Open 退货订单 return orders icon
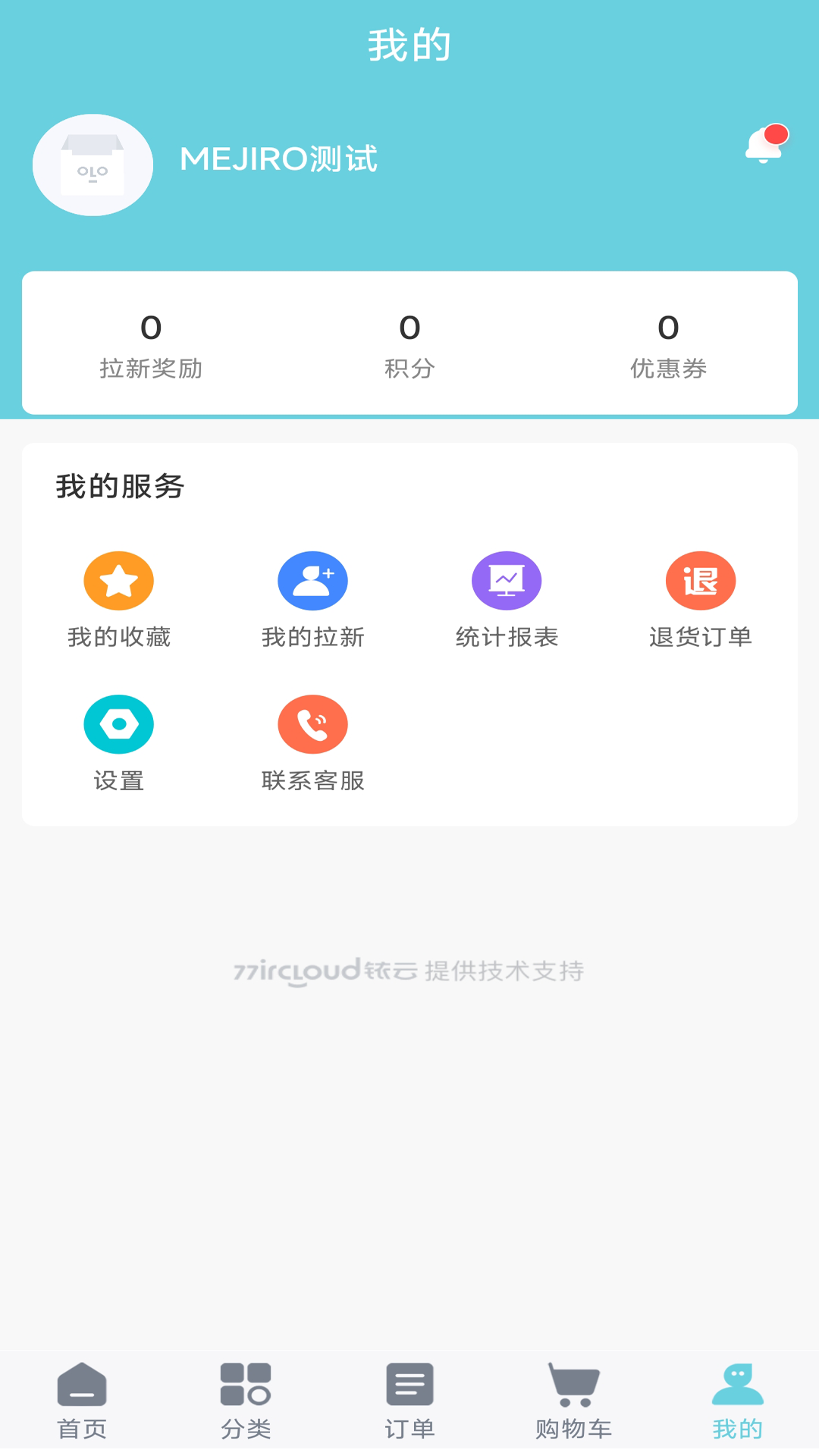819x1456 pixels. [x=701, y=580]
